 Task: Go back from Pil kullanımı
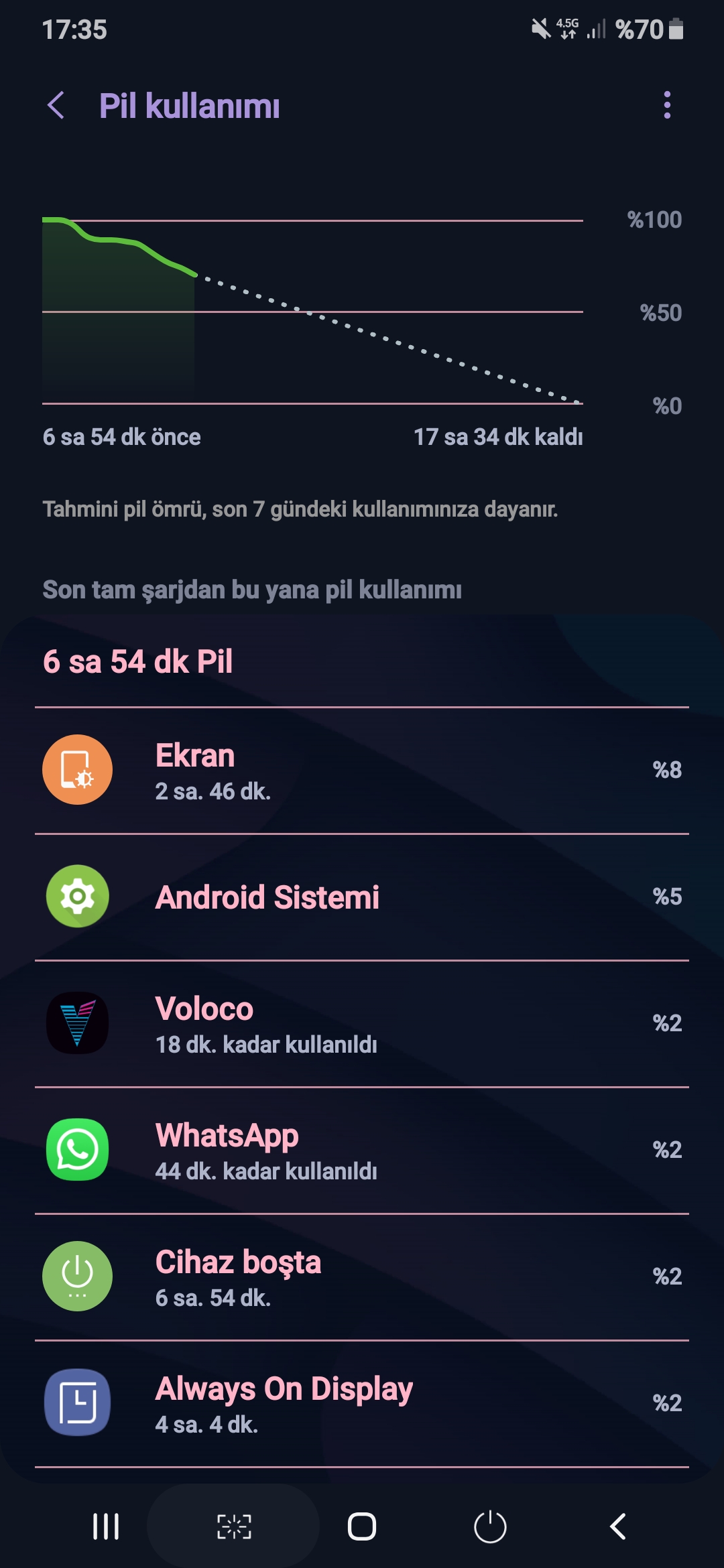(x=56, y=106)
